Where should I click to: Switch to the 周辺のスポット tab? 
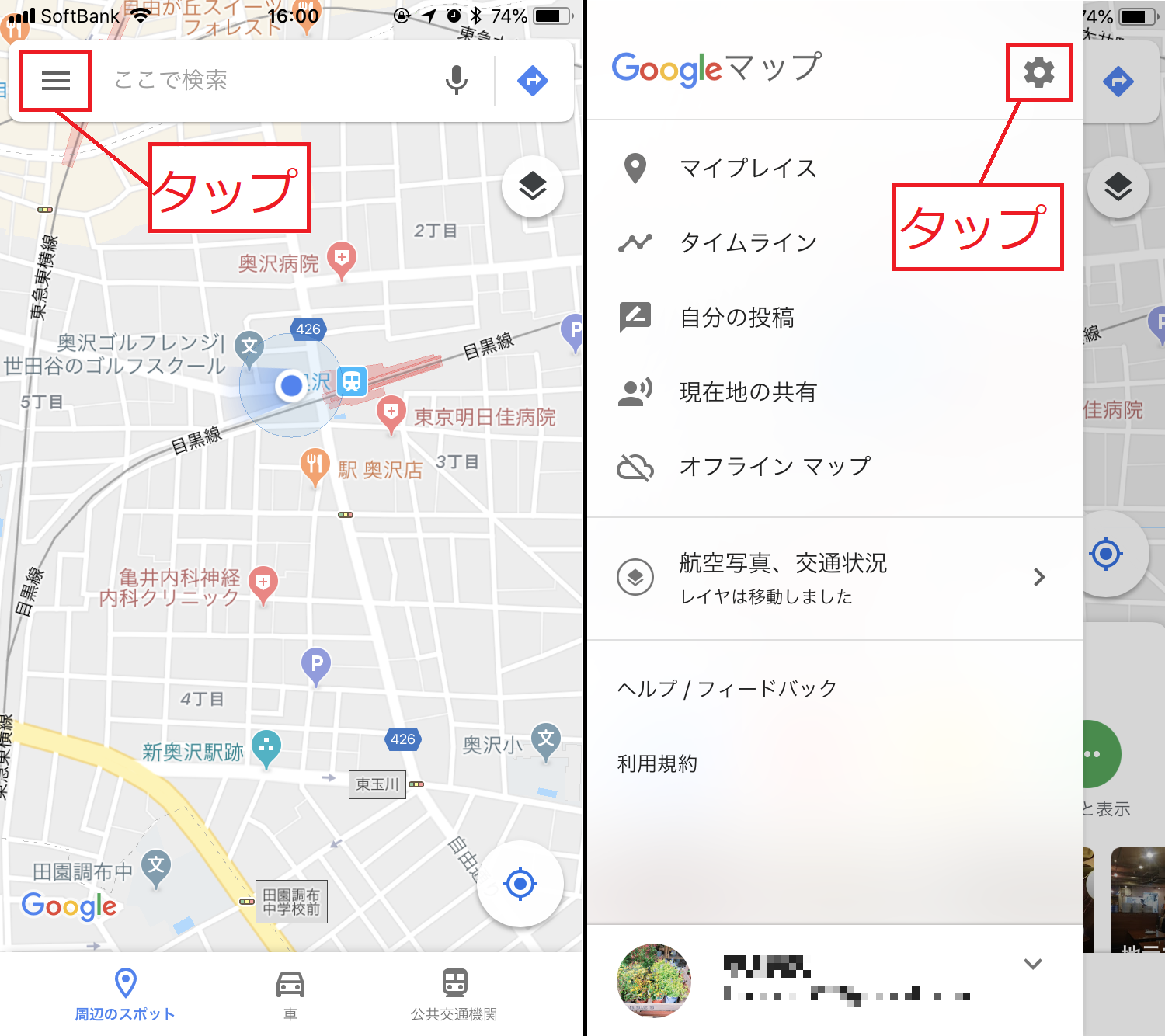click(125, 994)
